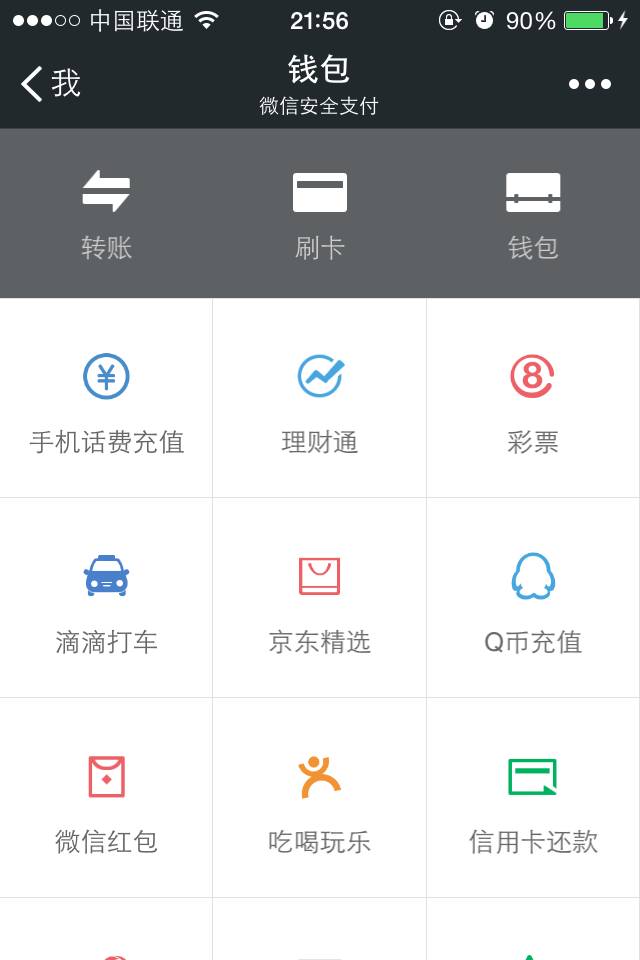
Task: Launch the 彩票 lottery service
Action: [533, 399]
